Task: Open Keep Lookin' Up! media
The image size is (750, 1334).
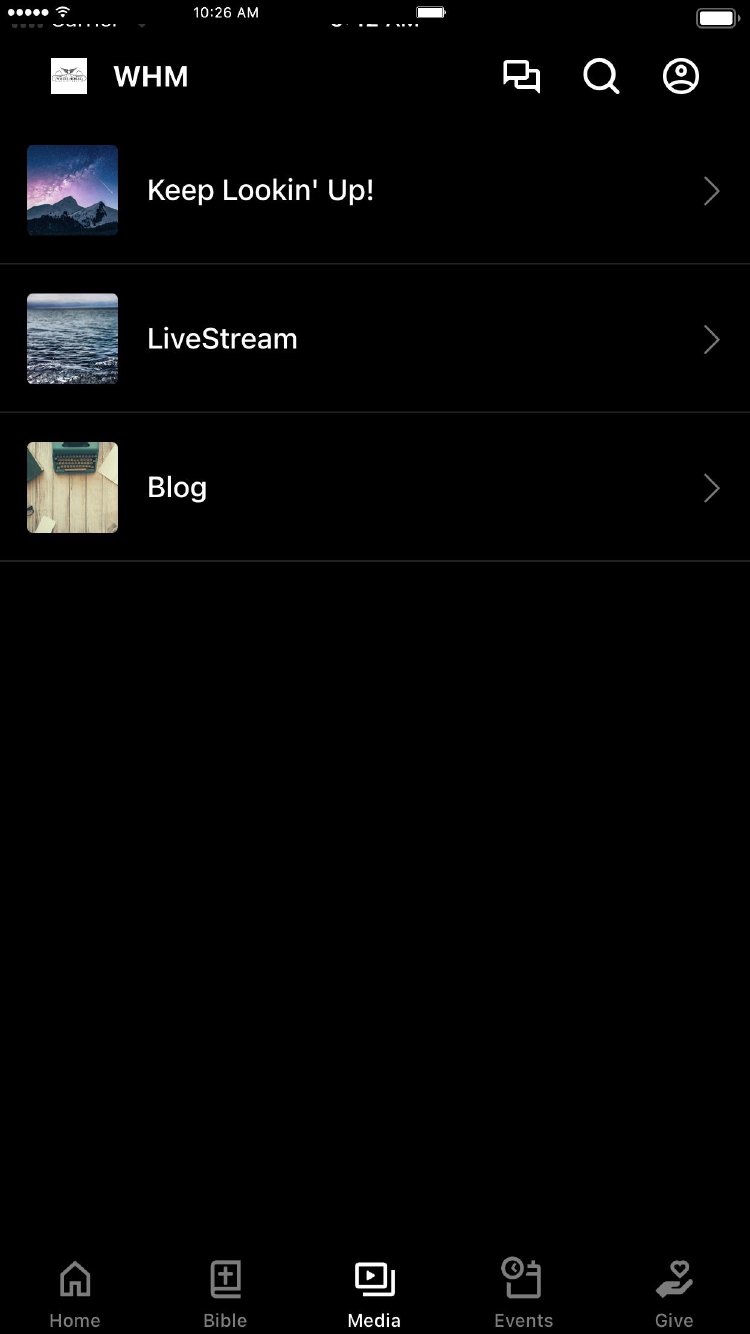Action: coord(374,190)
